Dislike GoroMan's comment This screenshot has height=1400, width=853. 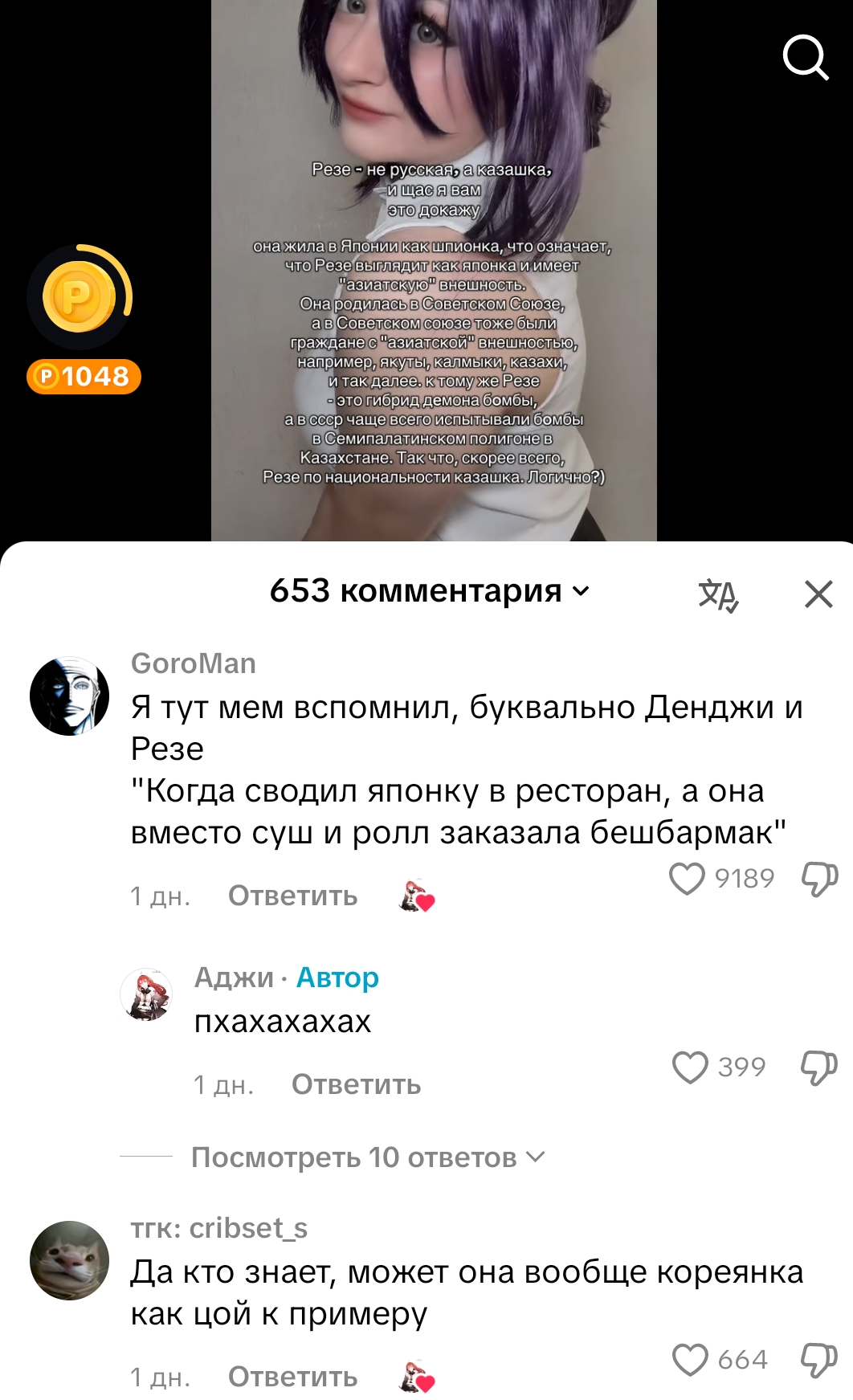819,879
